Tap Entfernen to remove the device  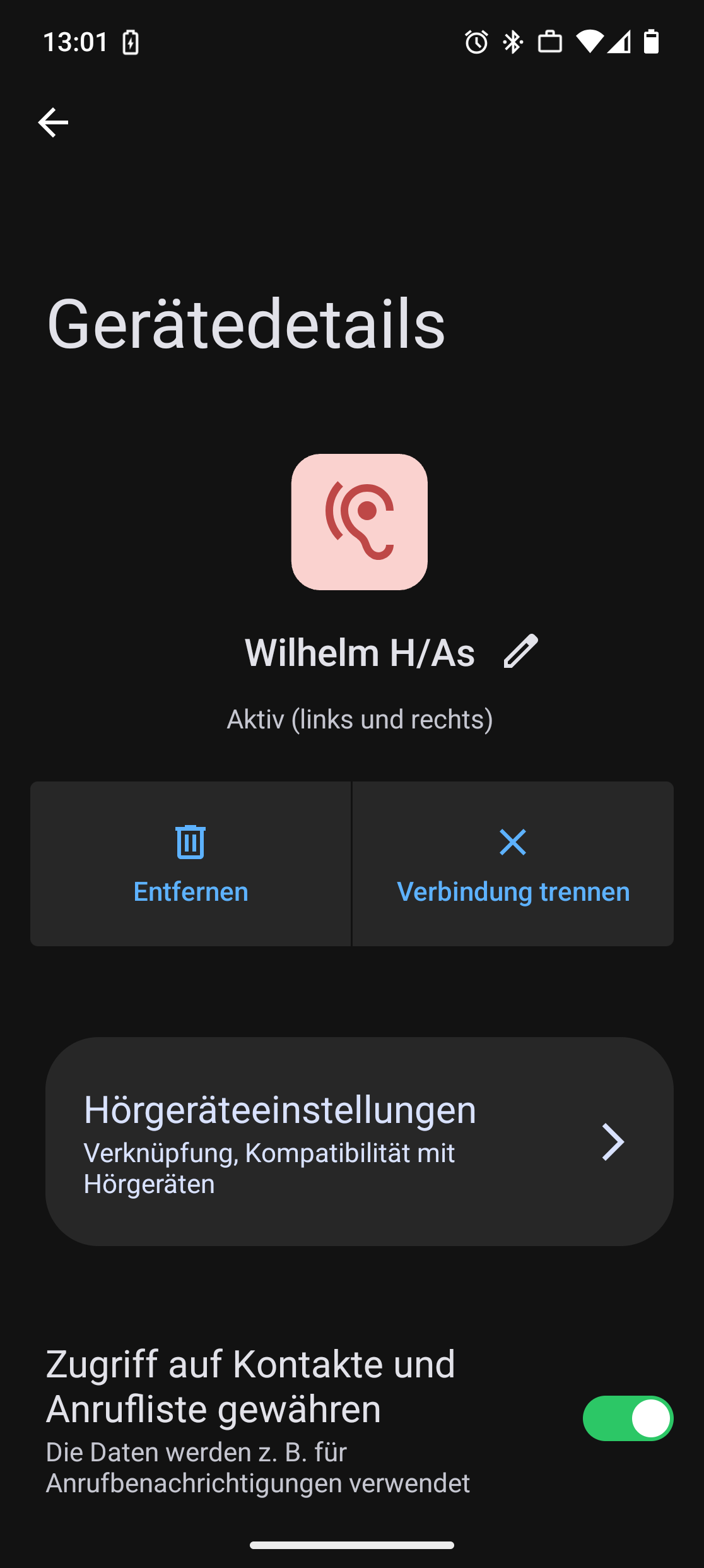point(191,864)
